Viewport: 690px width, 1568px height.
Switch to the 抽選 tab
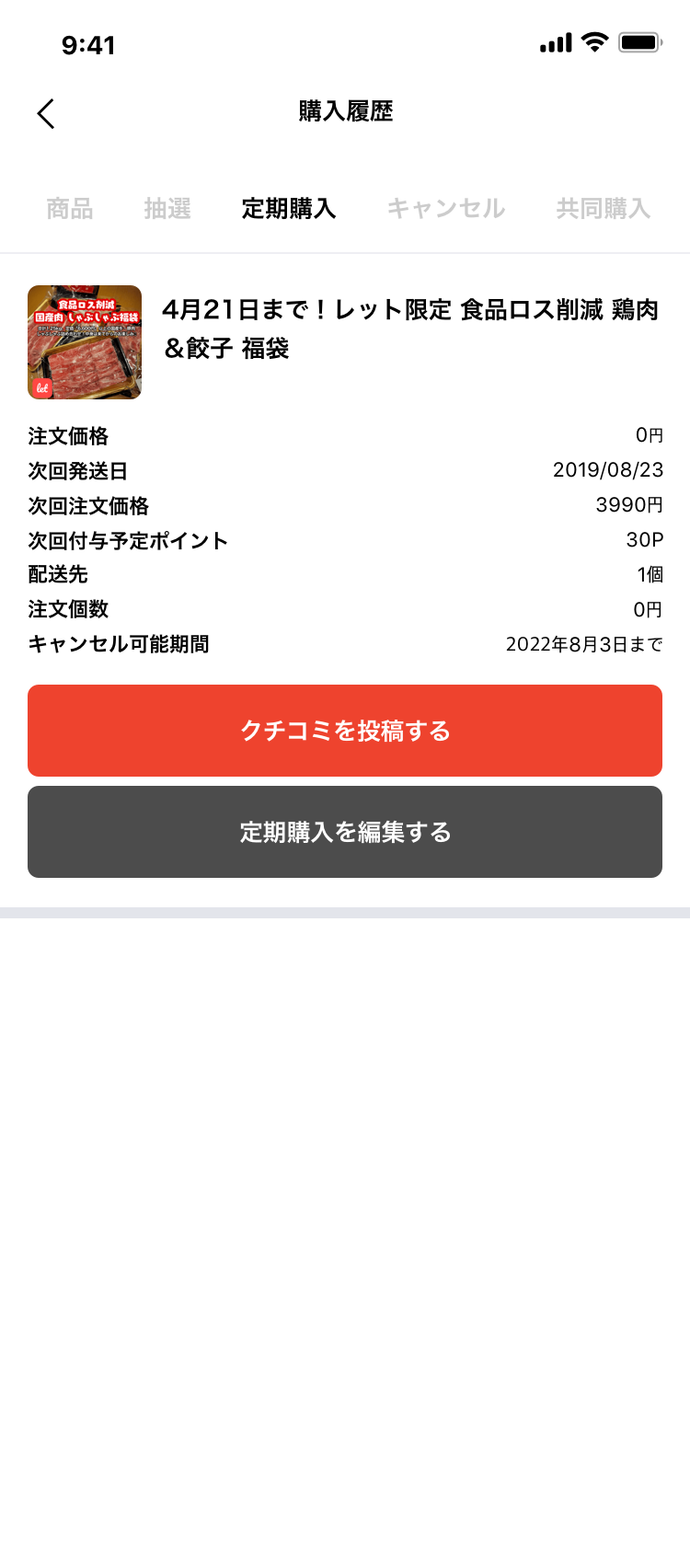pos(167,209)
